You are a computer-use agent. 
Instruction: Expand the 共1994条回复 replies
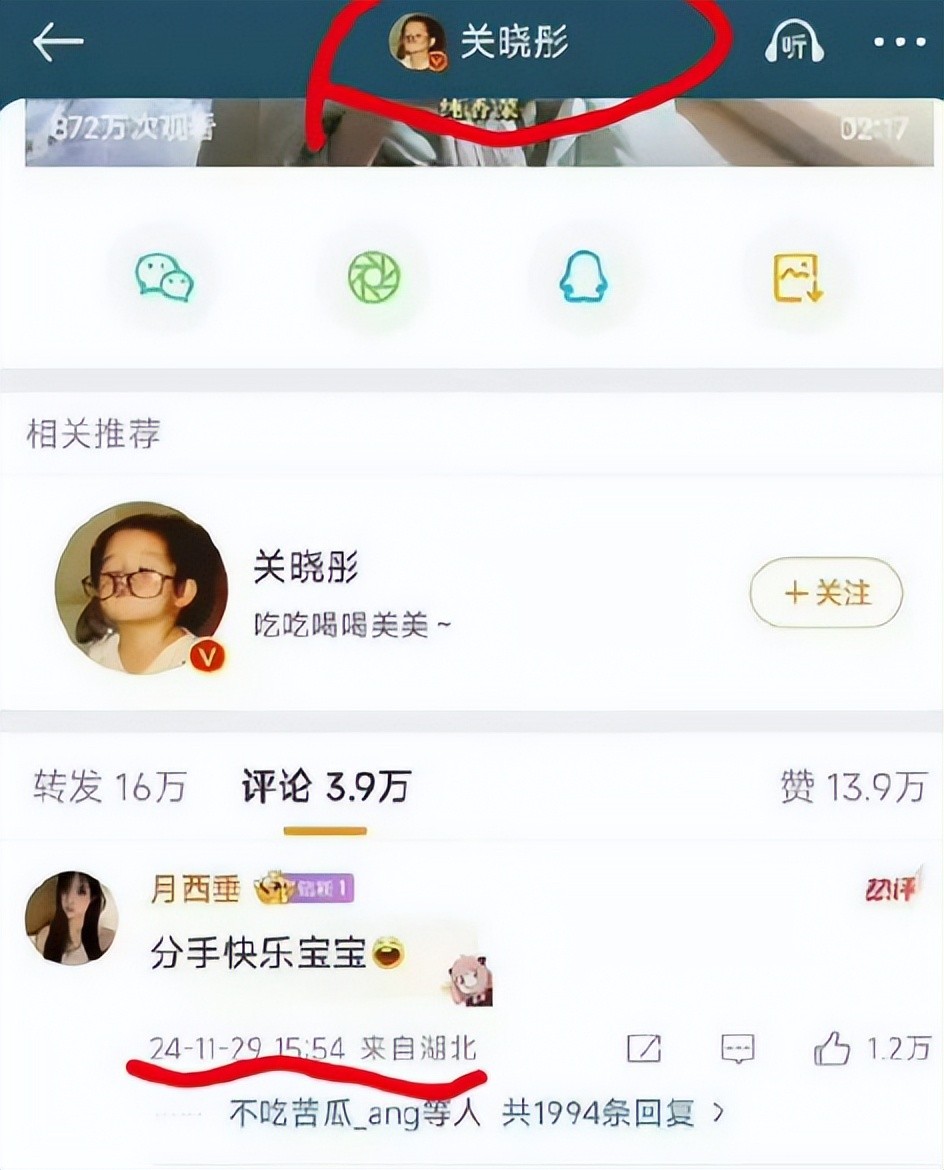[612, 1113]
